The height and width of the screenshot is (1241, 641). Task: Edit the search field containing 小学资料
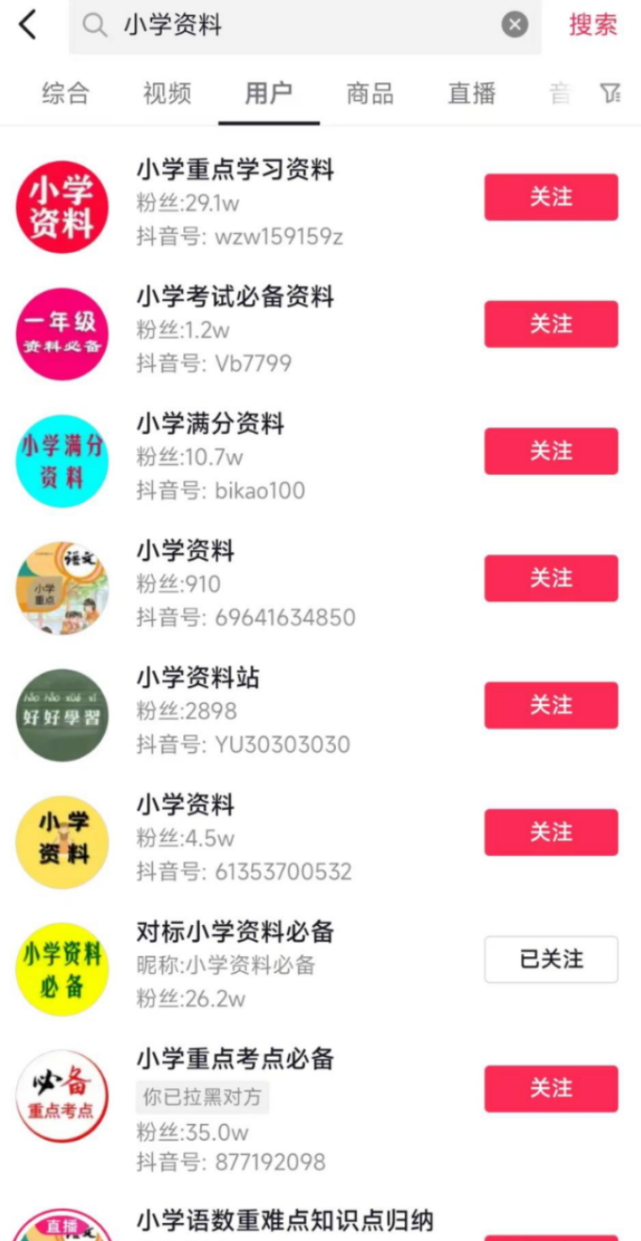[300, 25]
